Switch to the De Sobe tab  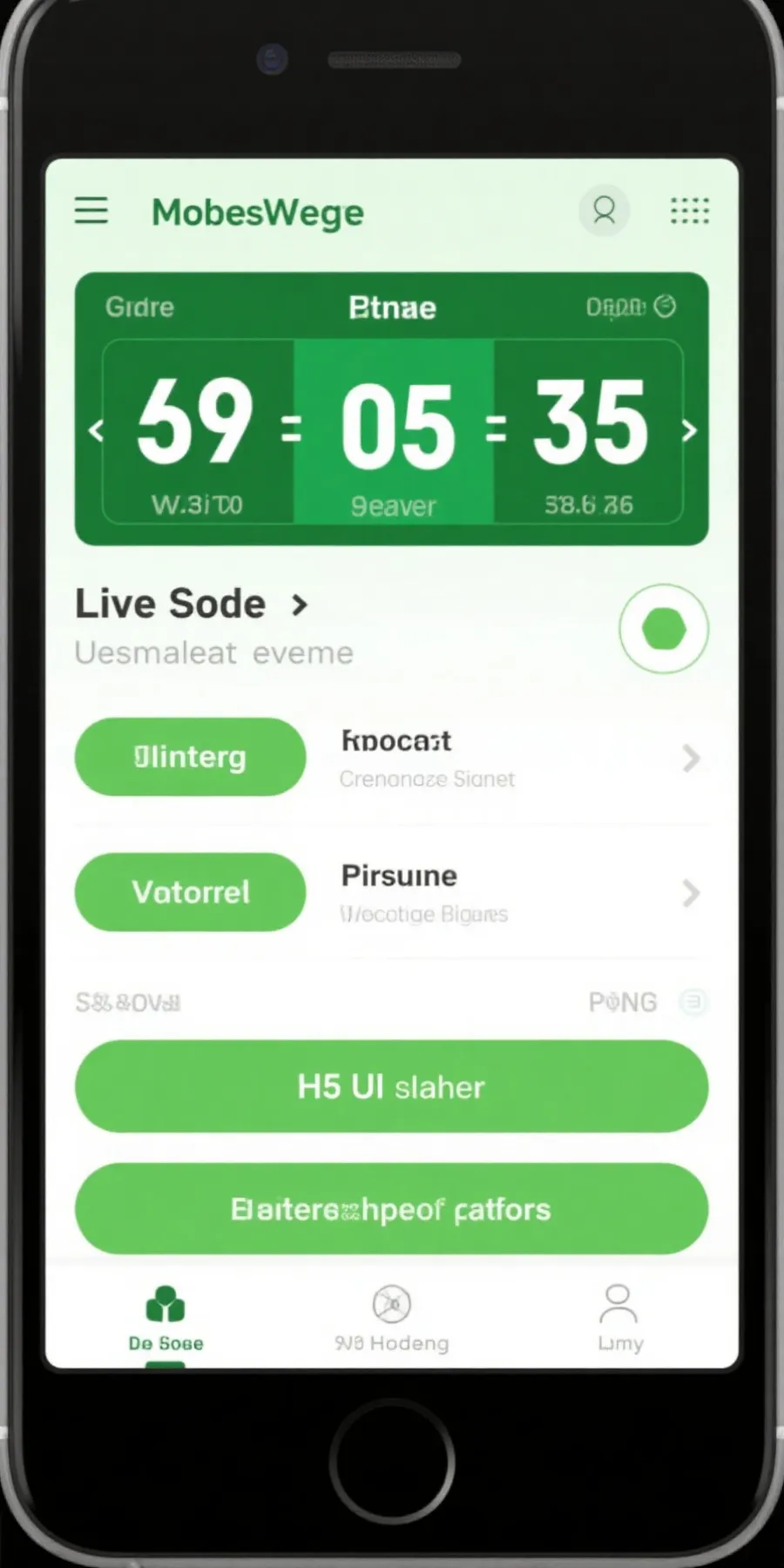166,1319
